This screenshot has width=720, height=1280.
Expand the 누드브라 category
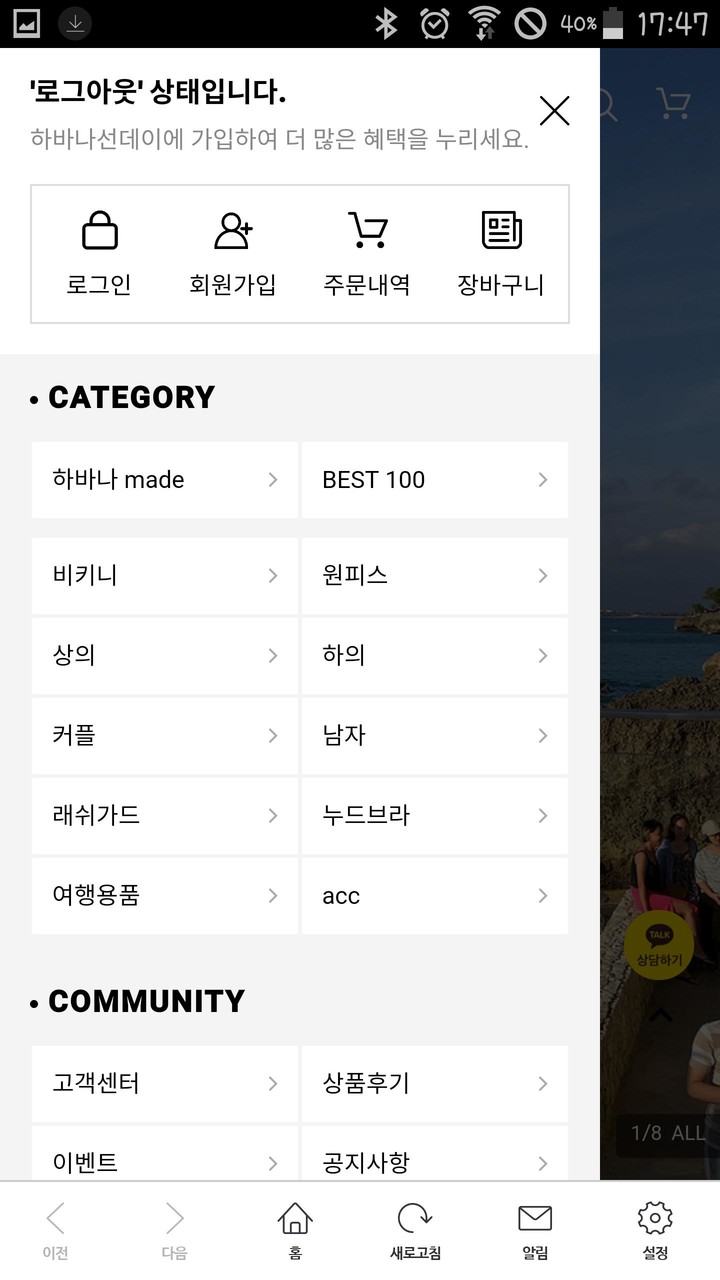pyautogui.click(x=434, y=816)
